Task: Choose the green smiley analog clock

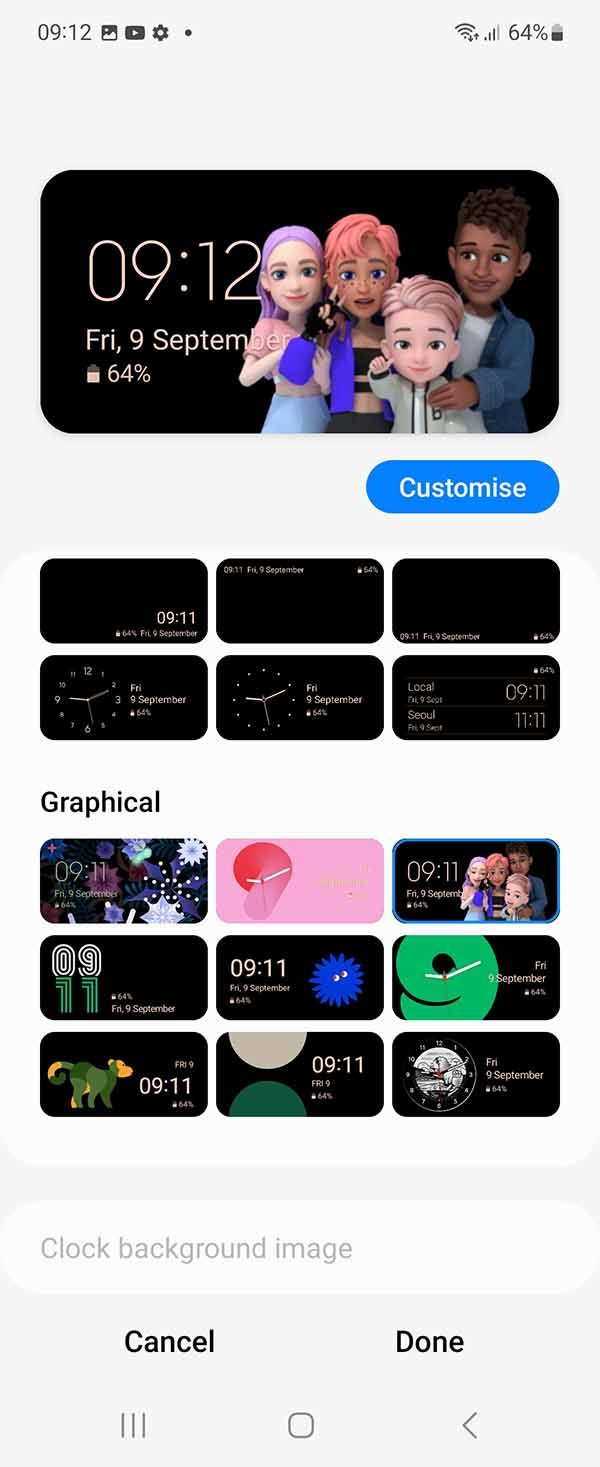Action: pos(476,977)
